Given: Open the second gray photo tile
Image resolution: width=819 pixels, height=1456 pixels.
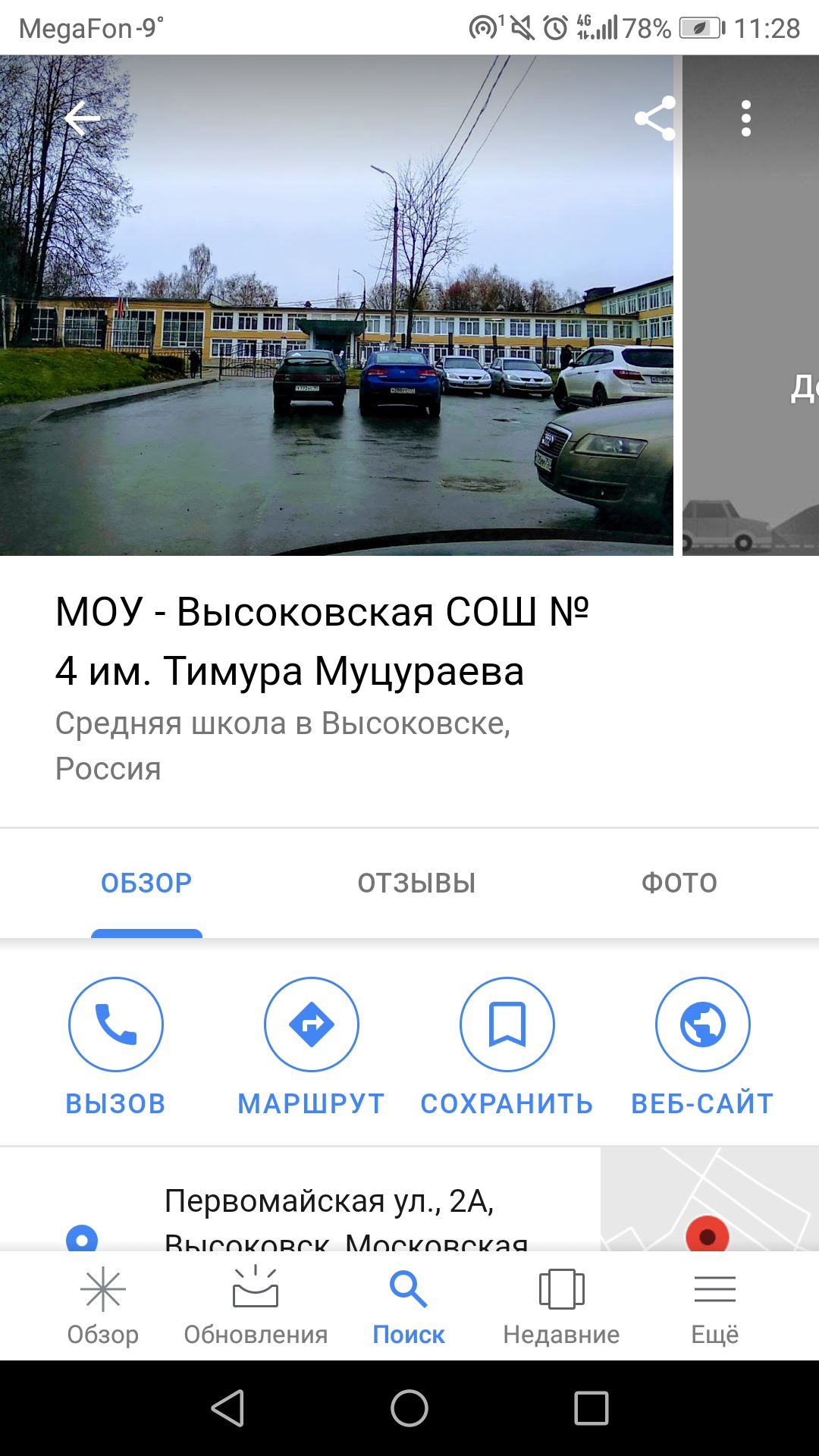Looking at the screenshot, I should [x=751, y=305].
